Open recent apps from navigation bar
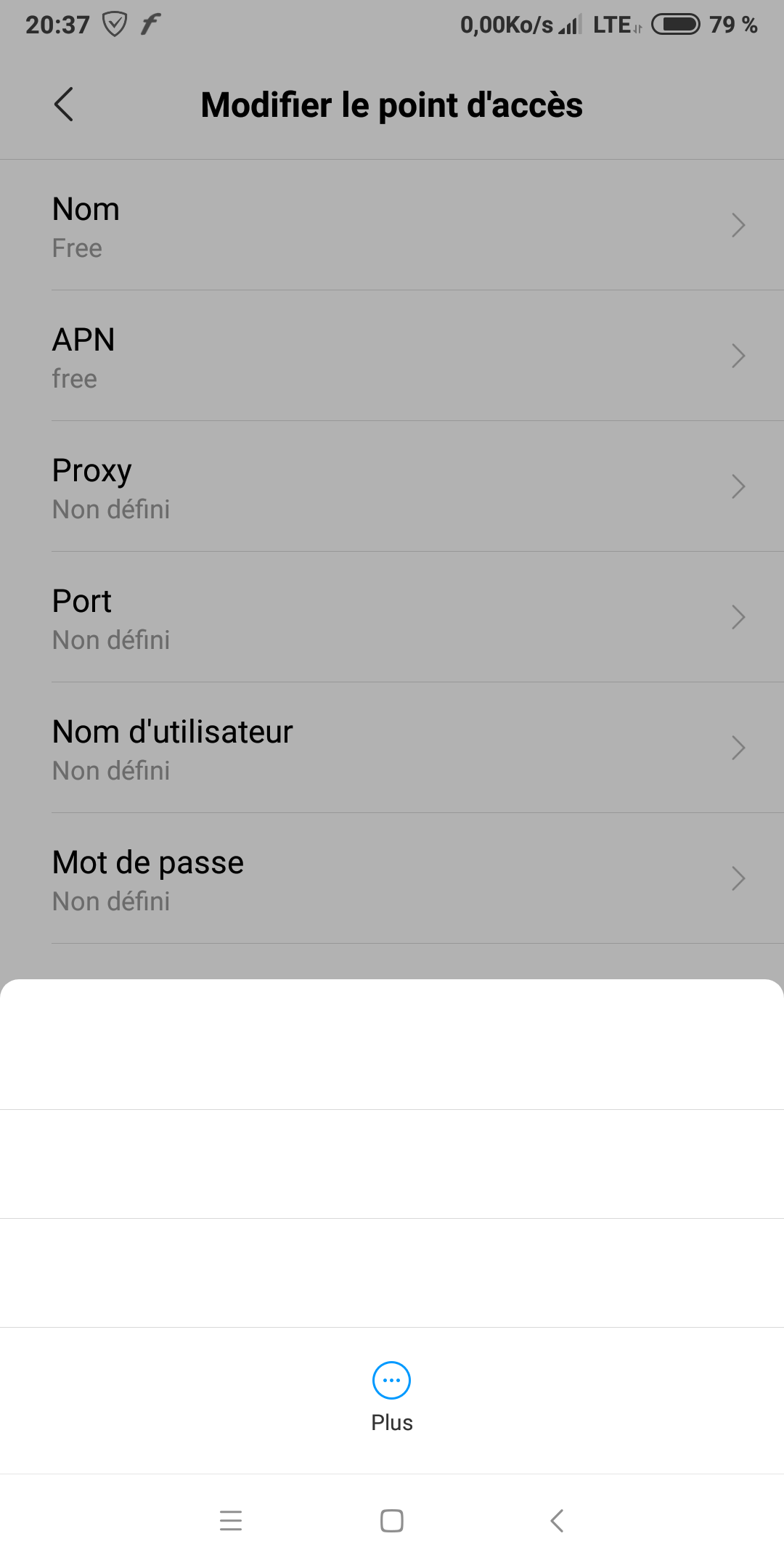Image resolution: width=784 pixels, height=1568 pixels. click(x=231, y=1521)
